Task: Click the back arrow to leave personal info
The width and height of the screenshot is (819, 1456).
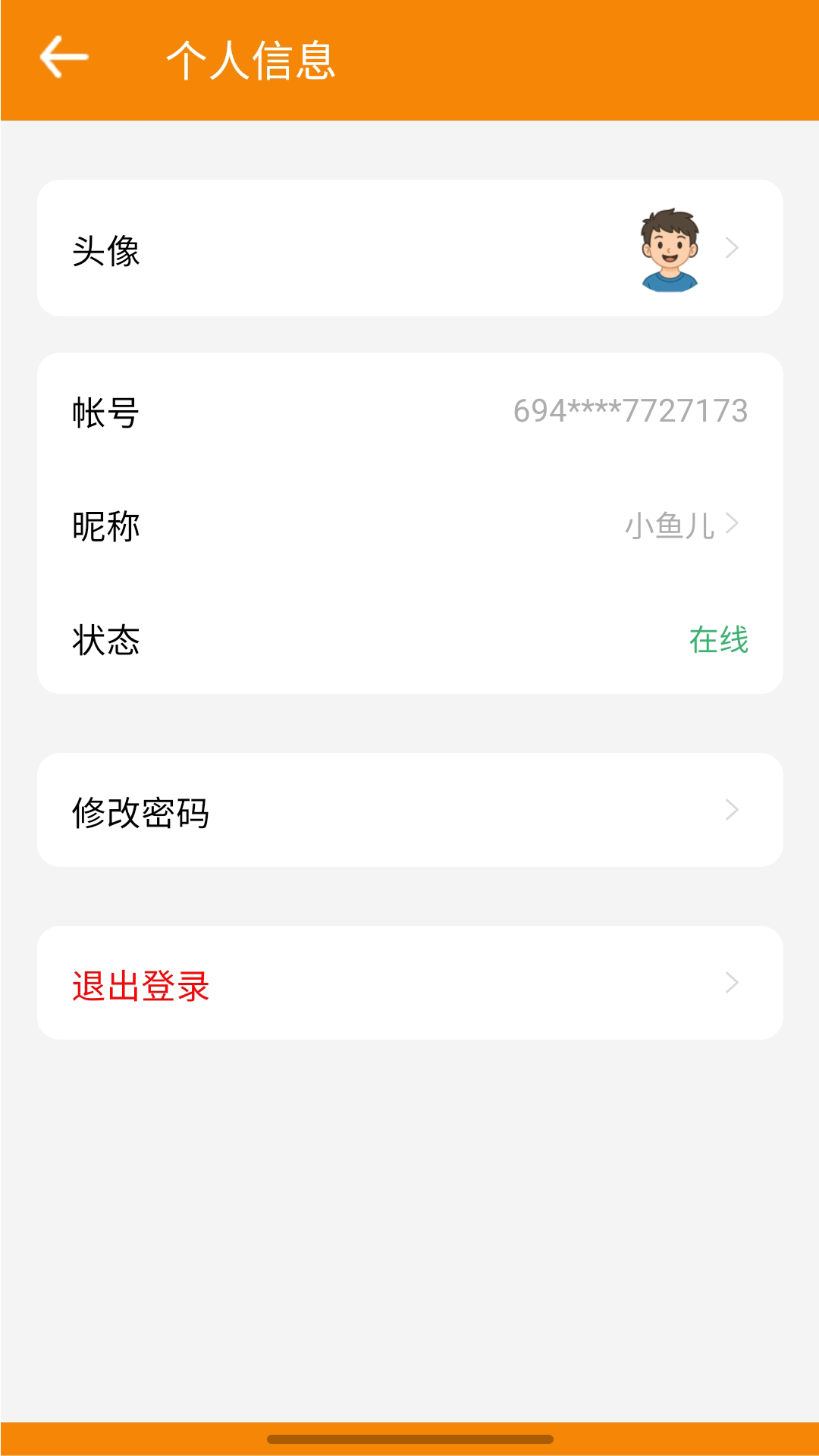Action: 61,57
